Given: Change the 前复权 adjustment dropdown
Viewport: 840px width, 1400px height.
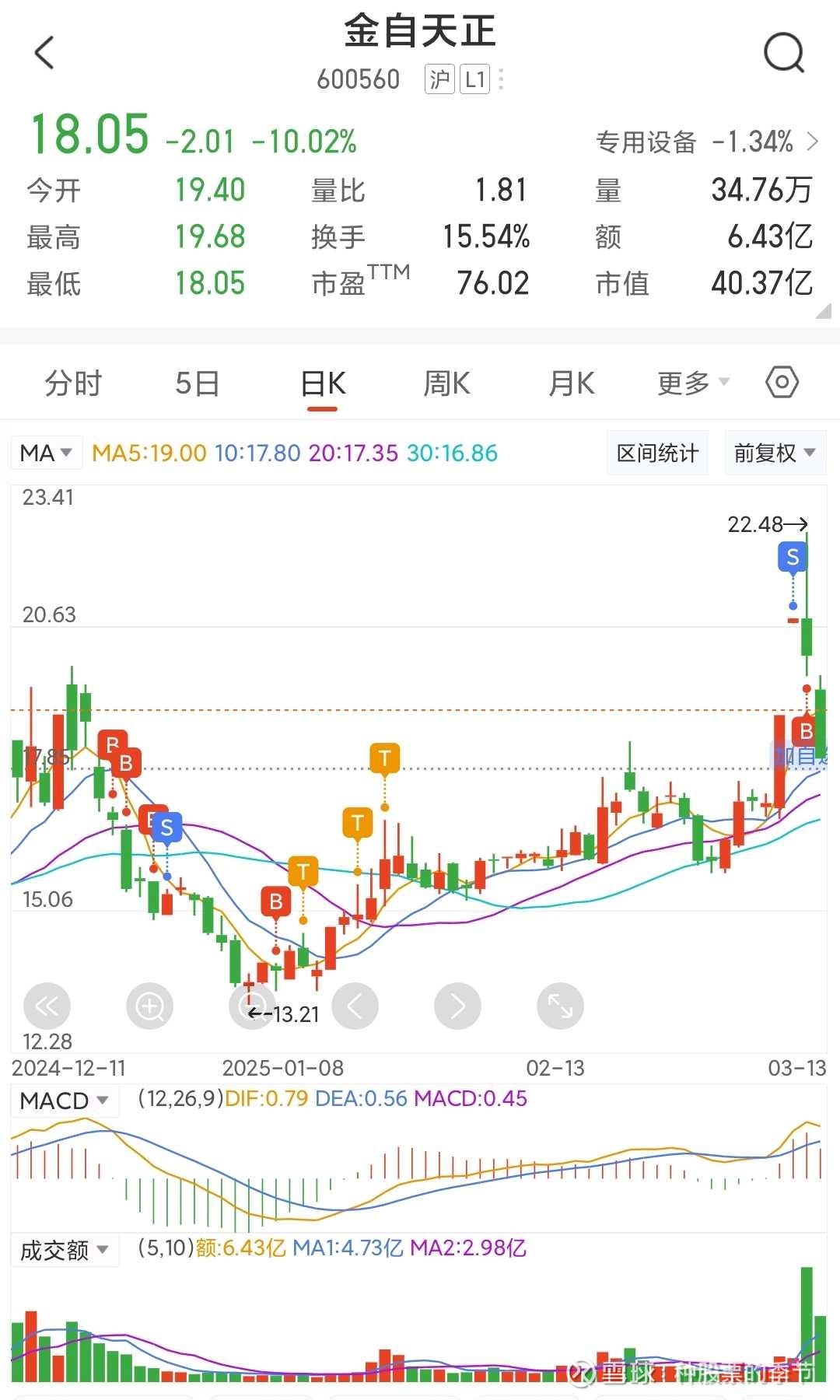Looking at the screenshot, I should tap(774, 453).
